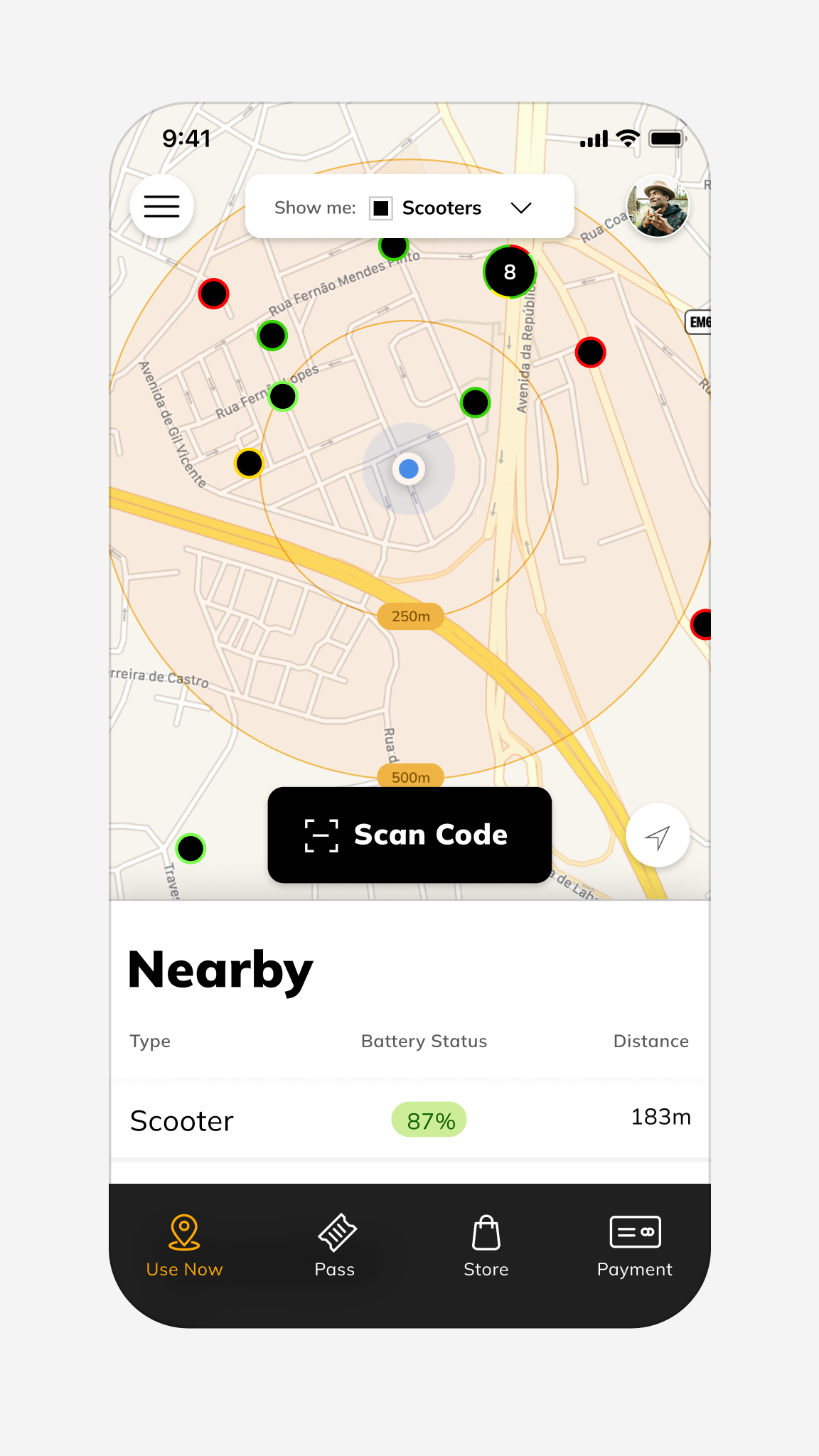Switch to the Pass tab
This screenshot has width=819, height=1456.
point(335,1246)
